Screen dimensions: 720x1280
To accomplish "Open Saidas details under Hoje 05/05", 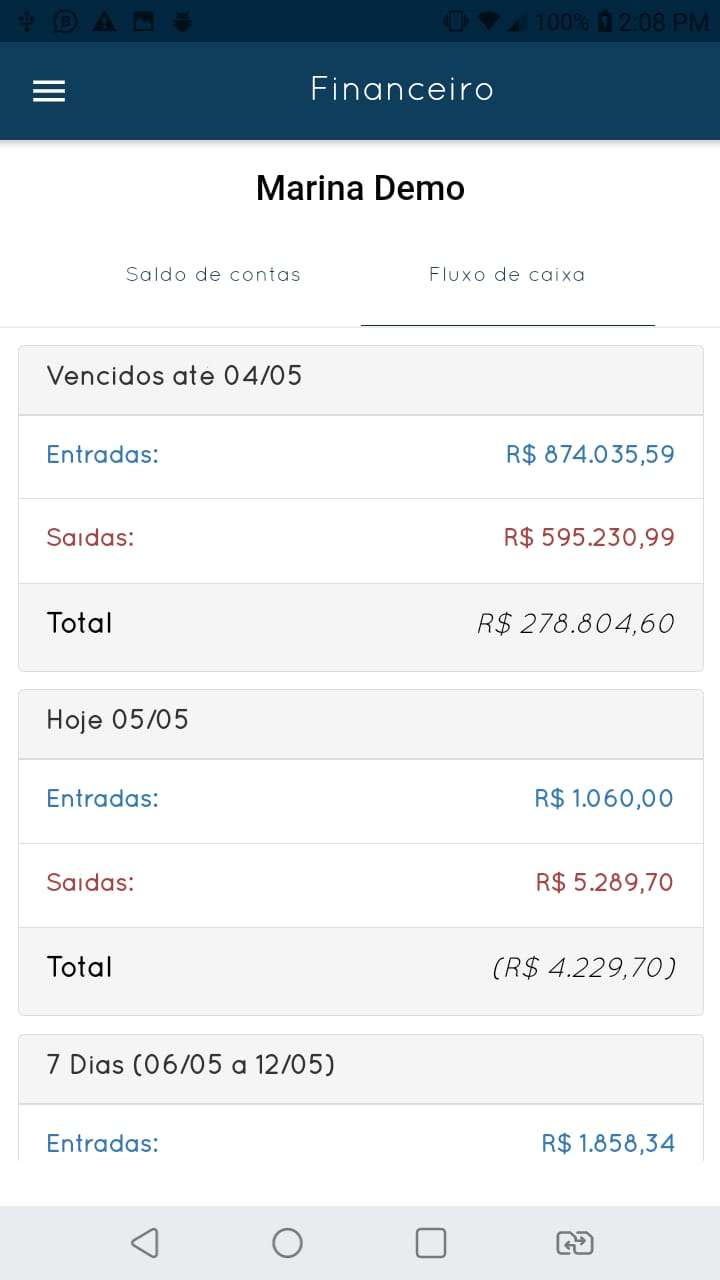I will 360,883.
